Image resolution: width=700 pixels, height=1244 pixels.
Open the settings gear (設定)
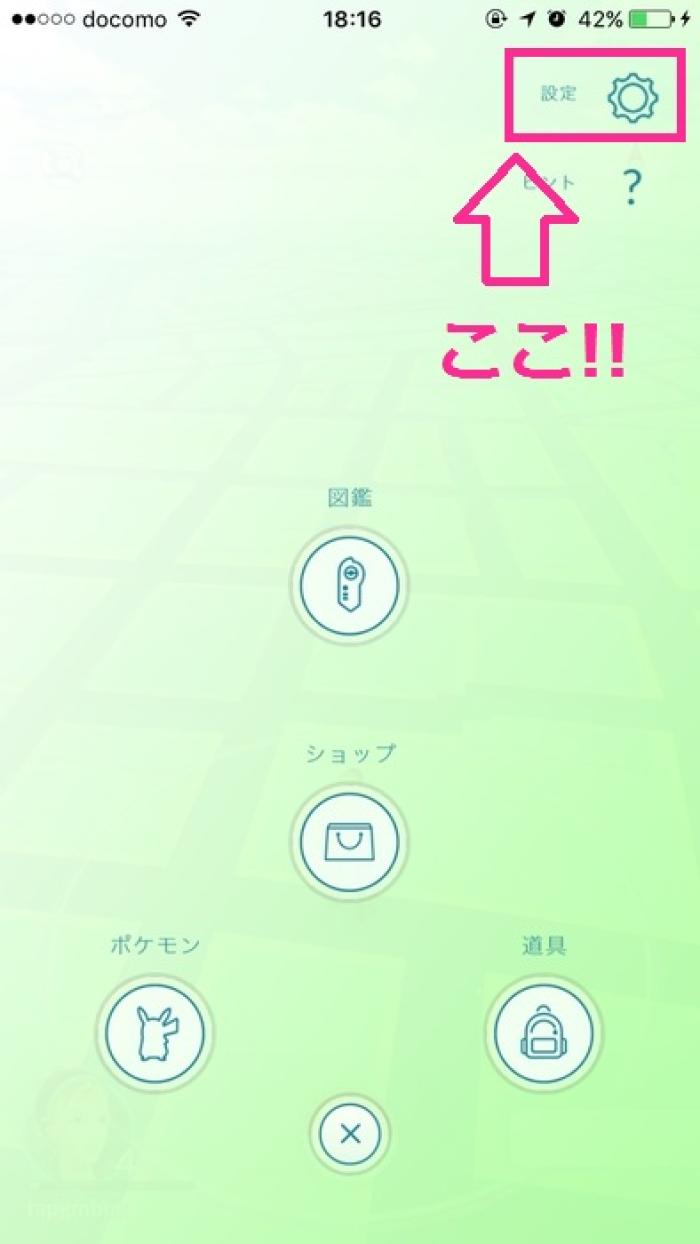(632, 97)
